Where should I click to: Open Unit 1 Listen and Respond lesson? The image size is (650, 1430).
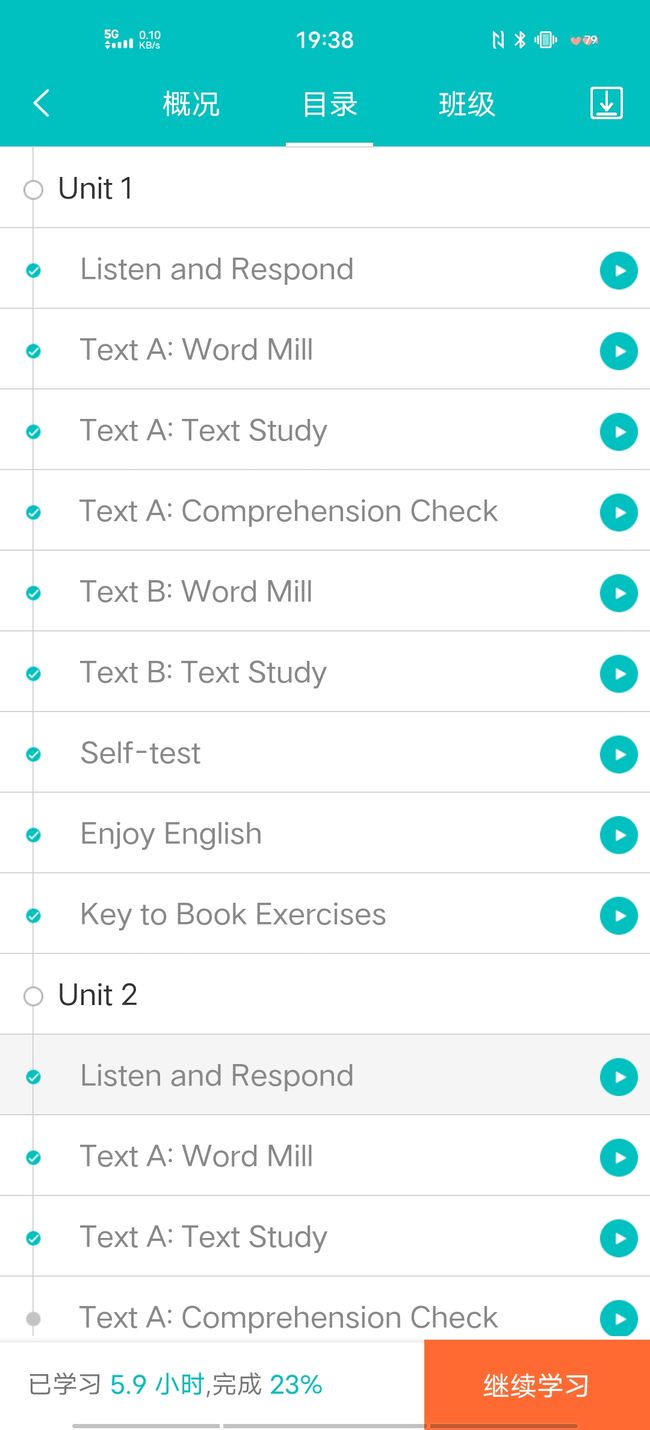tap(325, 269)
